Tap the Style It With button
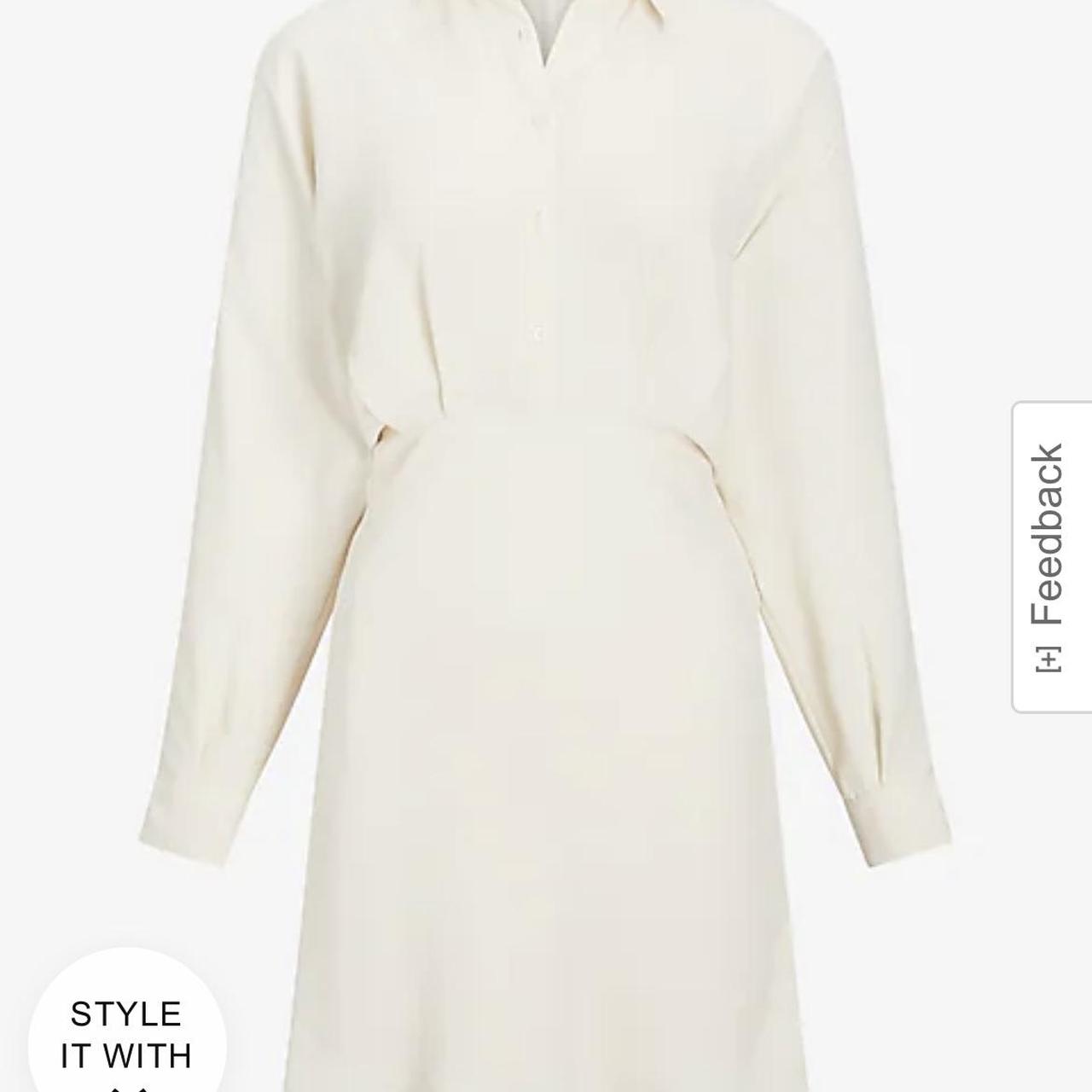The width and height of the screenshot is (1092, 1092). 126,1032
